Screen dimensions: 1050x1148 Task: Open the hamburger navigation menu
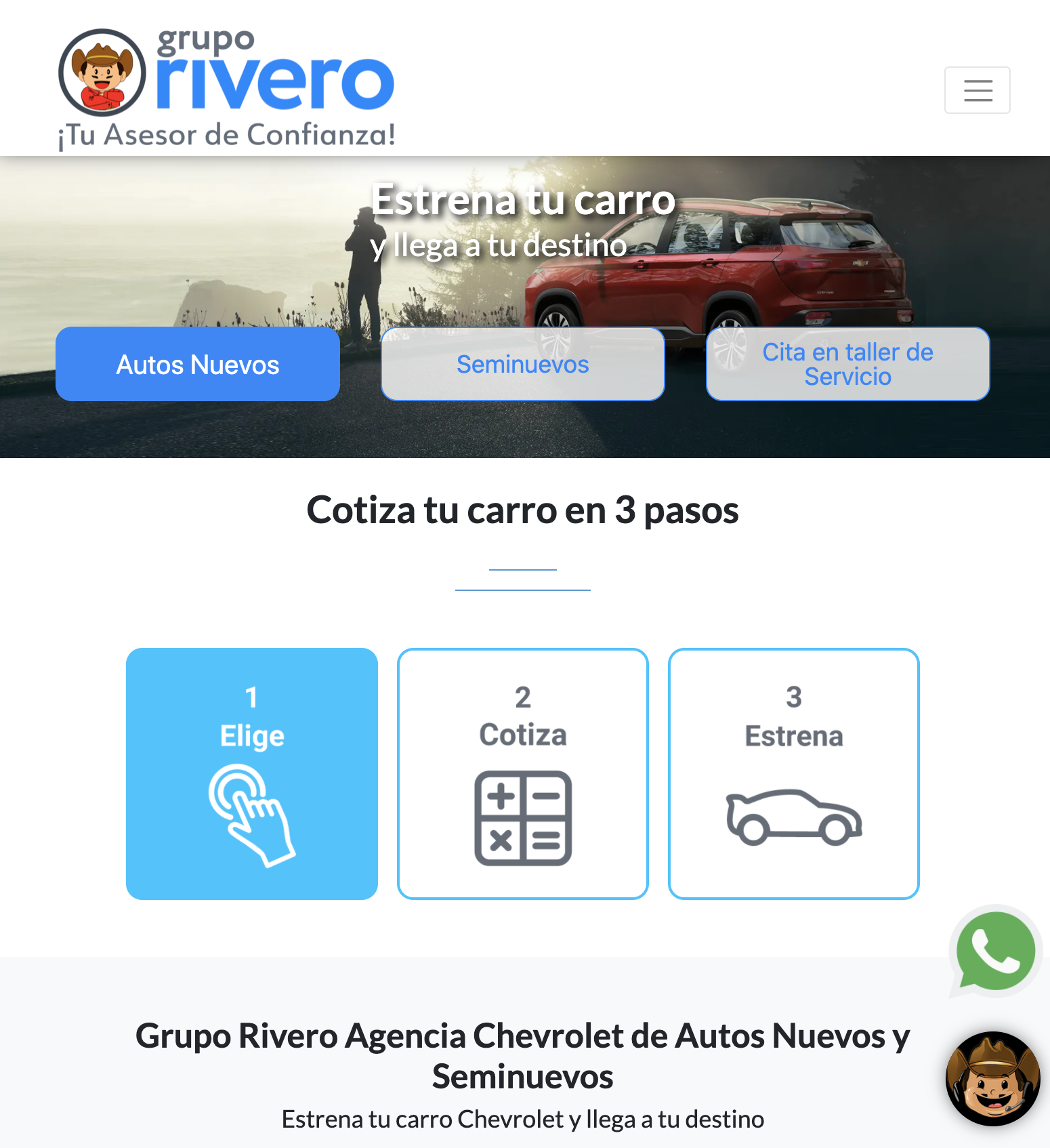pyautogui.click(x=977, y=90)
